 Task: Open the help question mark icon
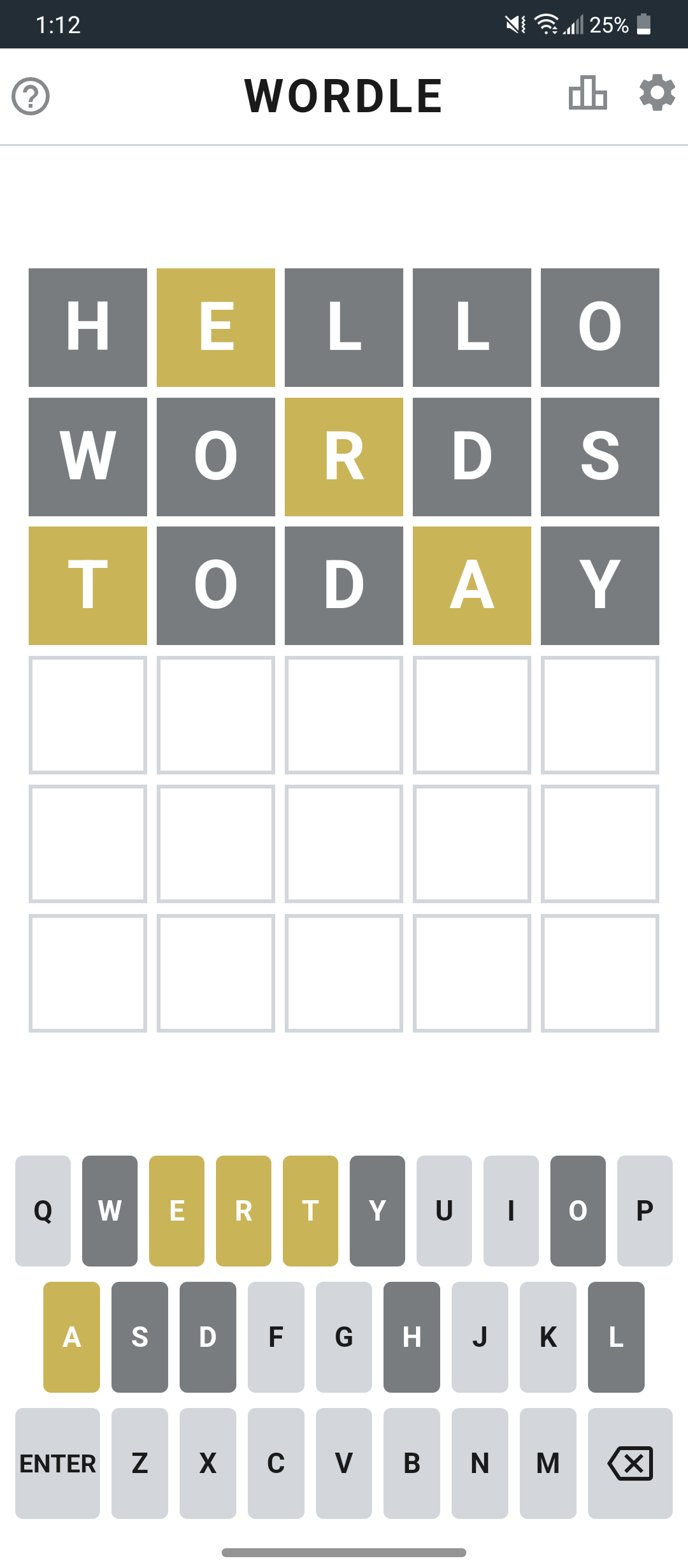(31, 96)
